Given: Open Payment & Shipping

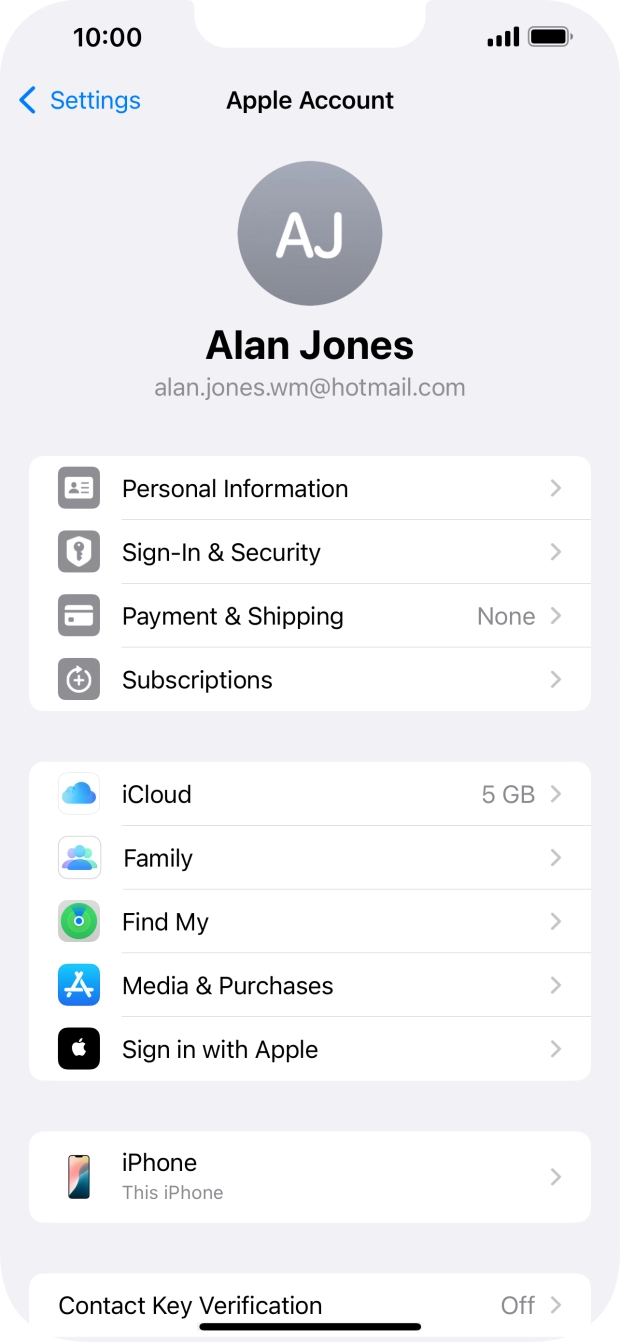Looking at the screenshot, I should pyautogui.click(x=310, y=616).
